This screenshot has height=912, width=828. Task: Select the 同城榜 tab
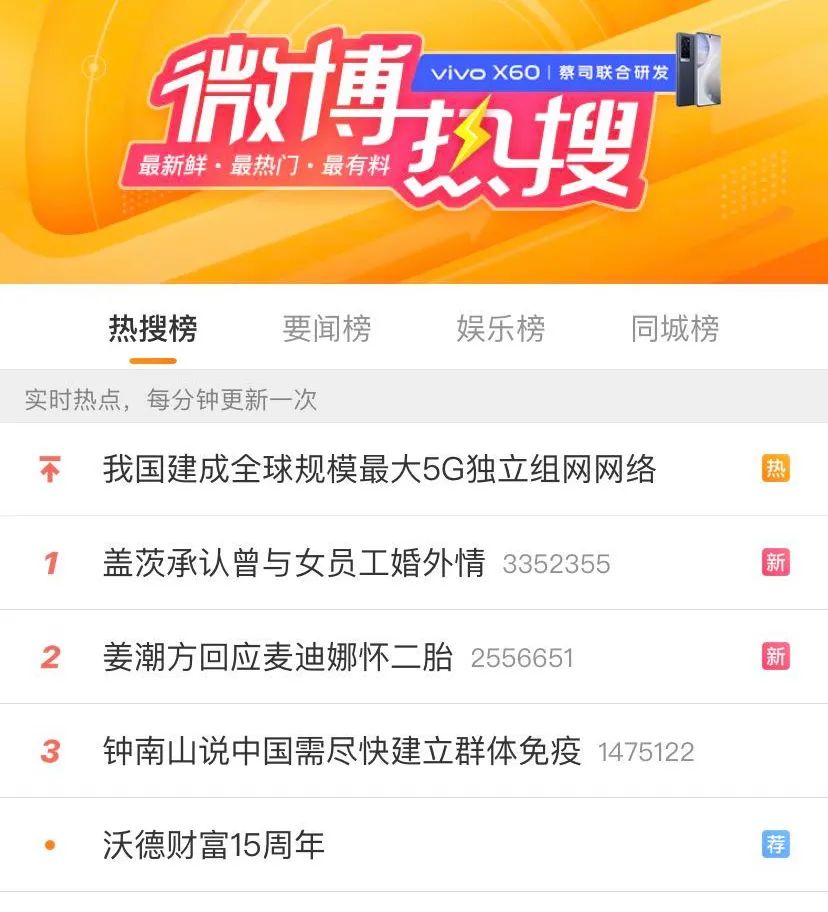674,329
